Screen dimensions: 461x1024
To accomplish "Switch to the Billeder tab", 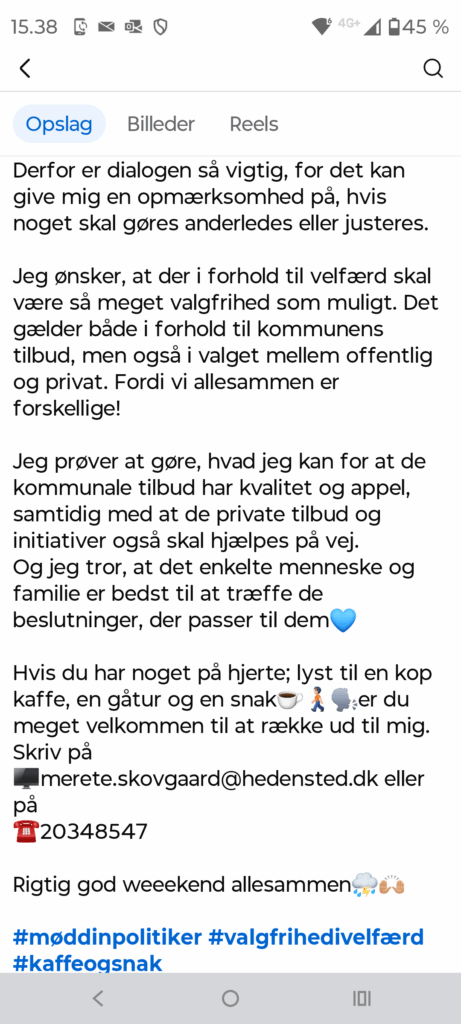I will (161, 124).
